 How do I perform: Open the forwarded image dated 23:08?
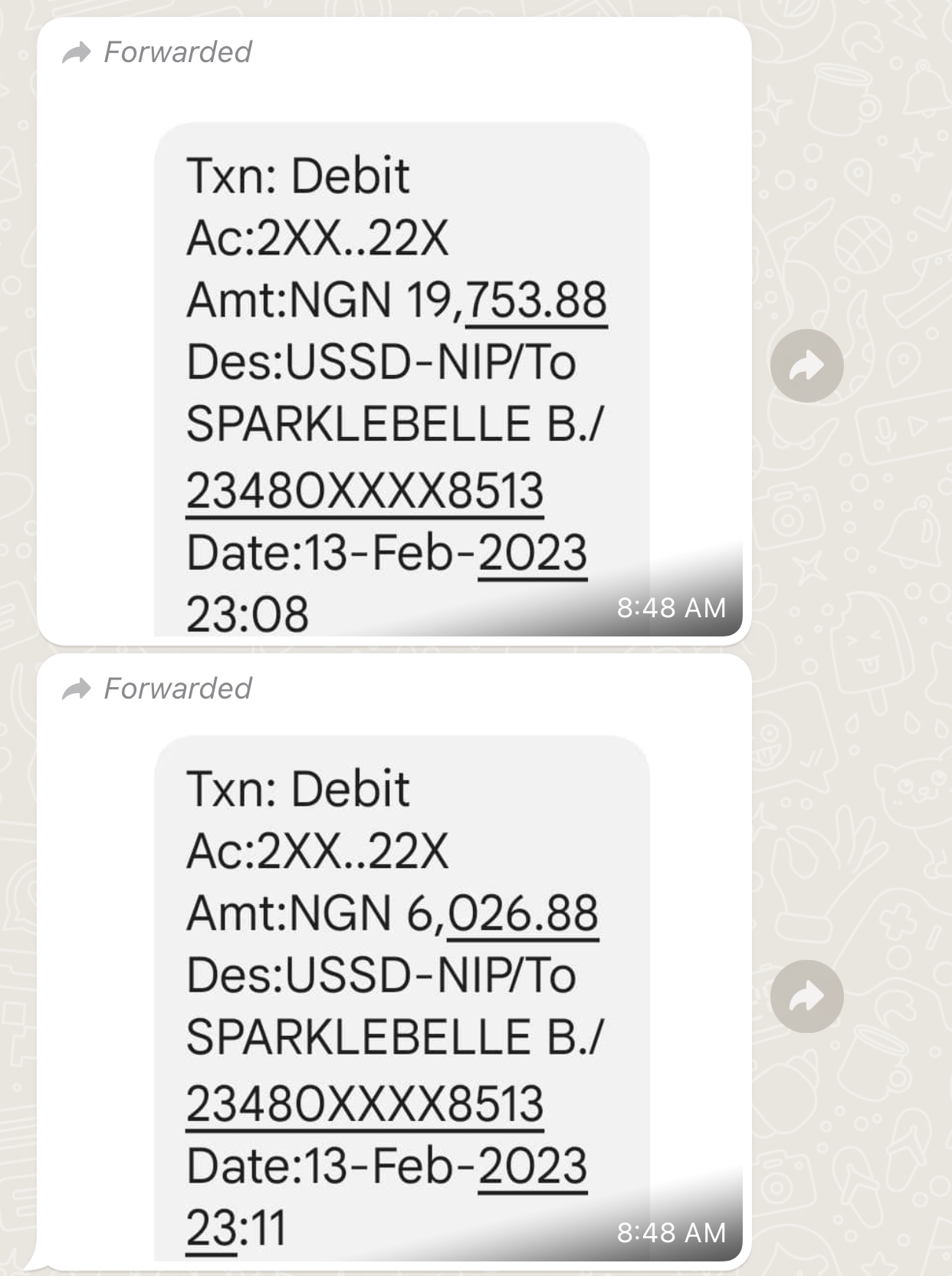point(402,380)
